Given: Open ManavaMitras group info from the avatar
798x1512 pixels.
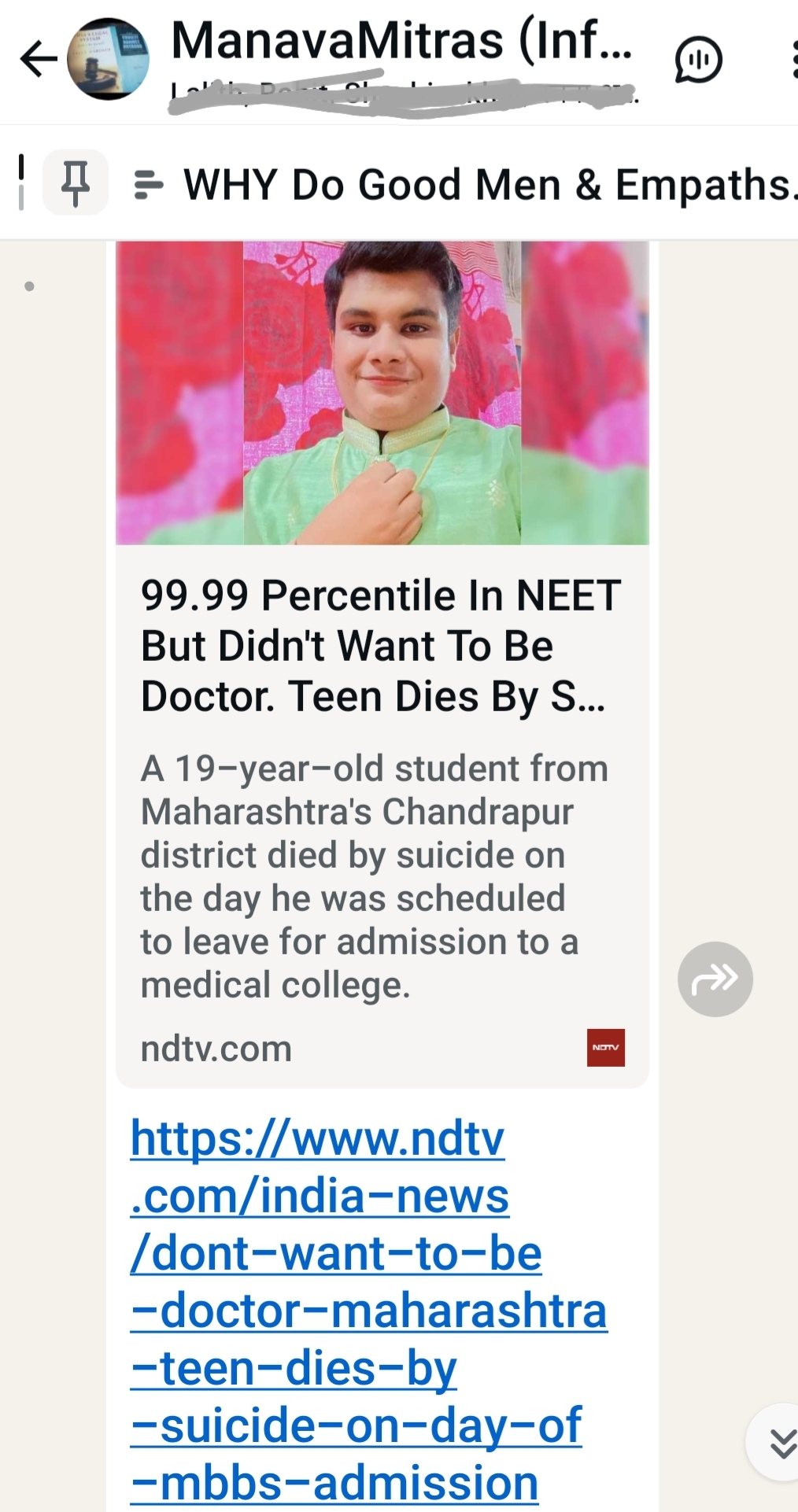Looking at the screenshot, I should point(108,60).
